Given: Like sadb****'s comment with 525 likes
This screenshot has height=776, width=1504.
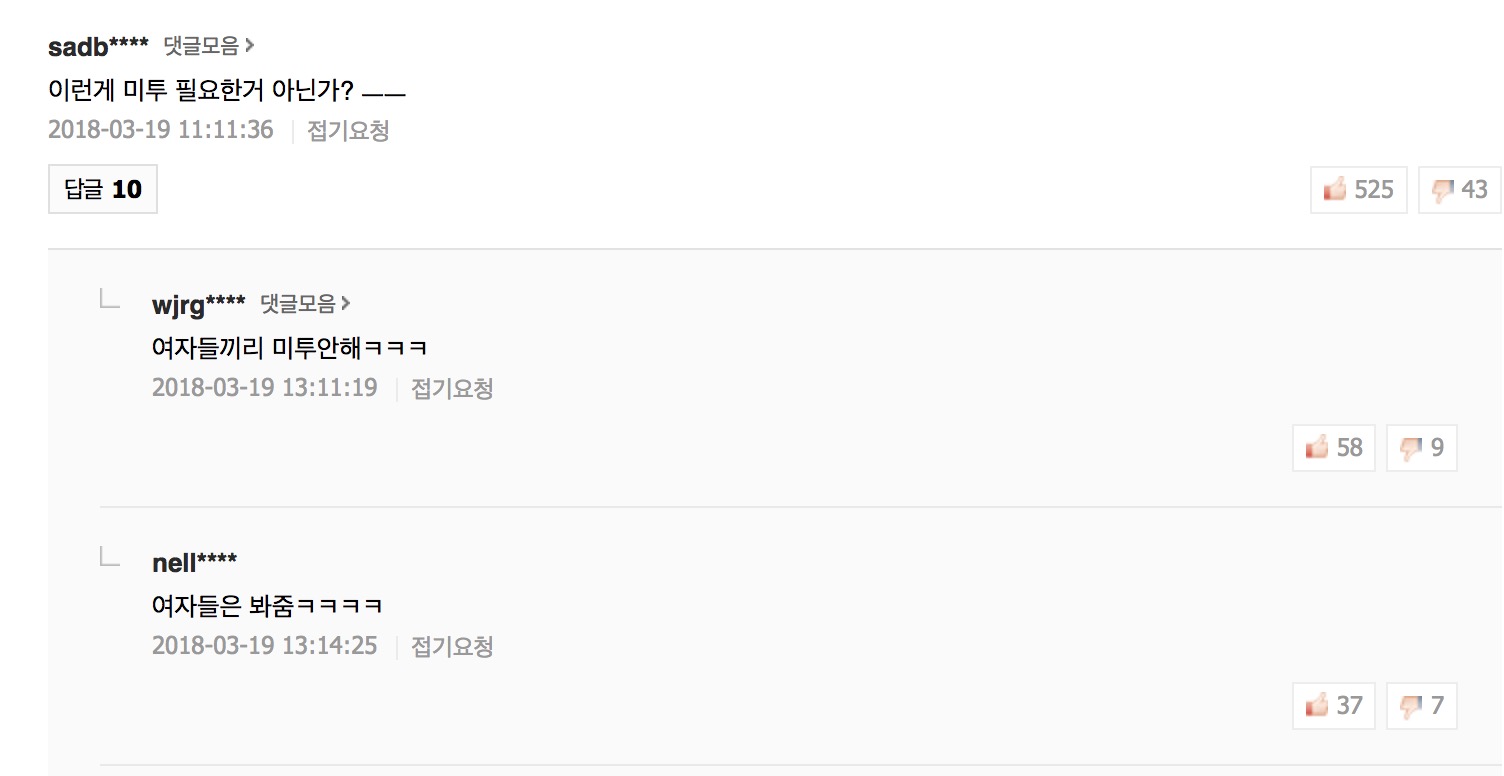Looking at the screenshot, I should pos(1359,189).
